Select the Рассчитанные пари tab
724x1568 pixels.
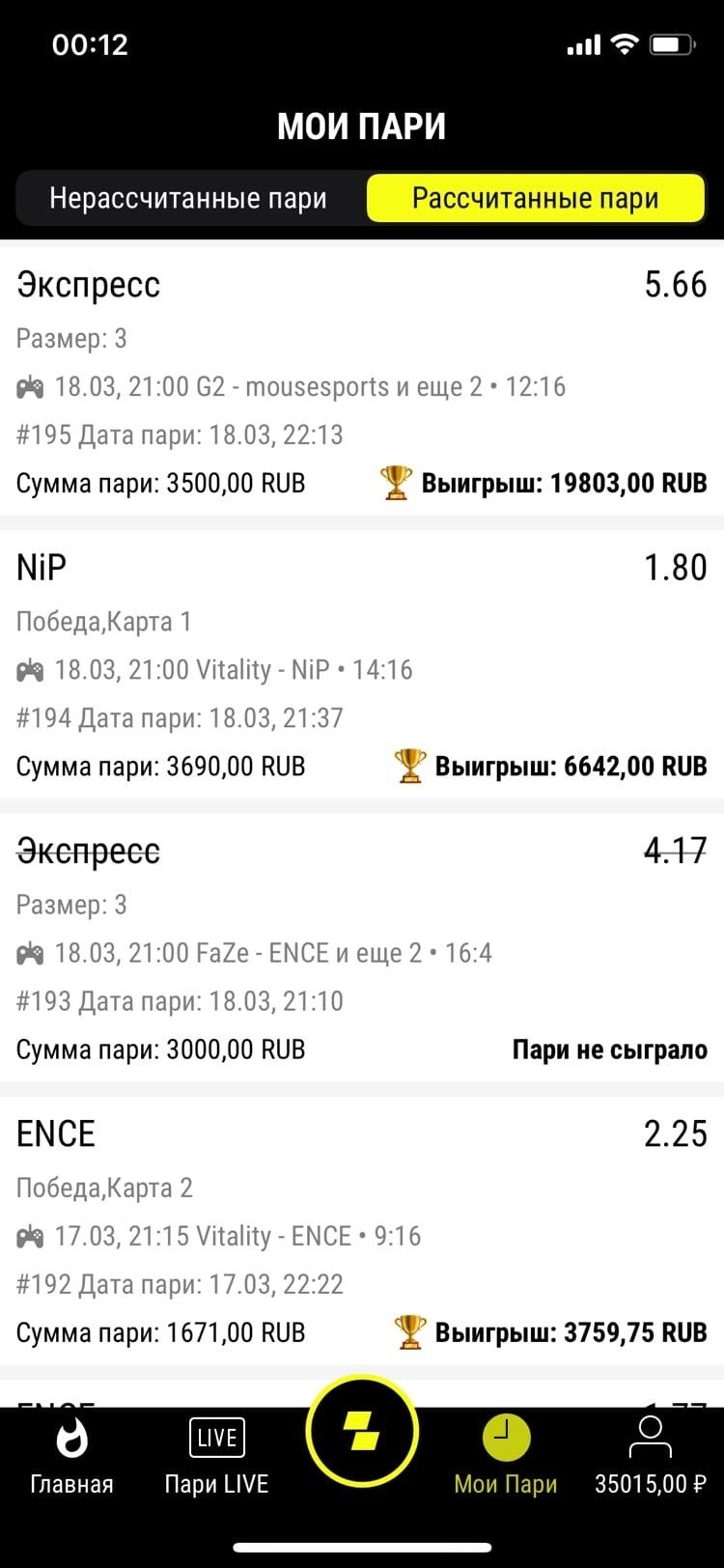(535, 199)
